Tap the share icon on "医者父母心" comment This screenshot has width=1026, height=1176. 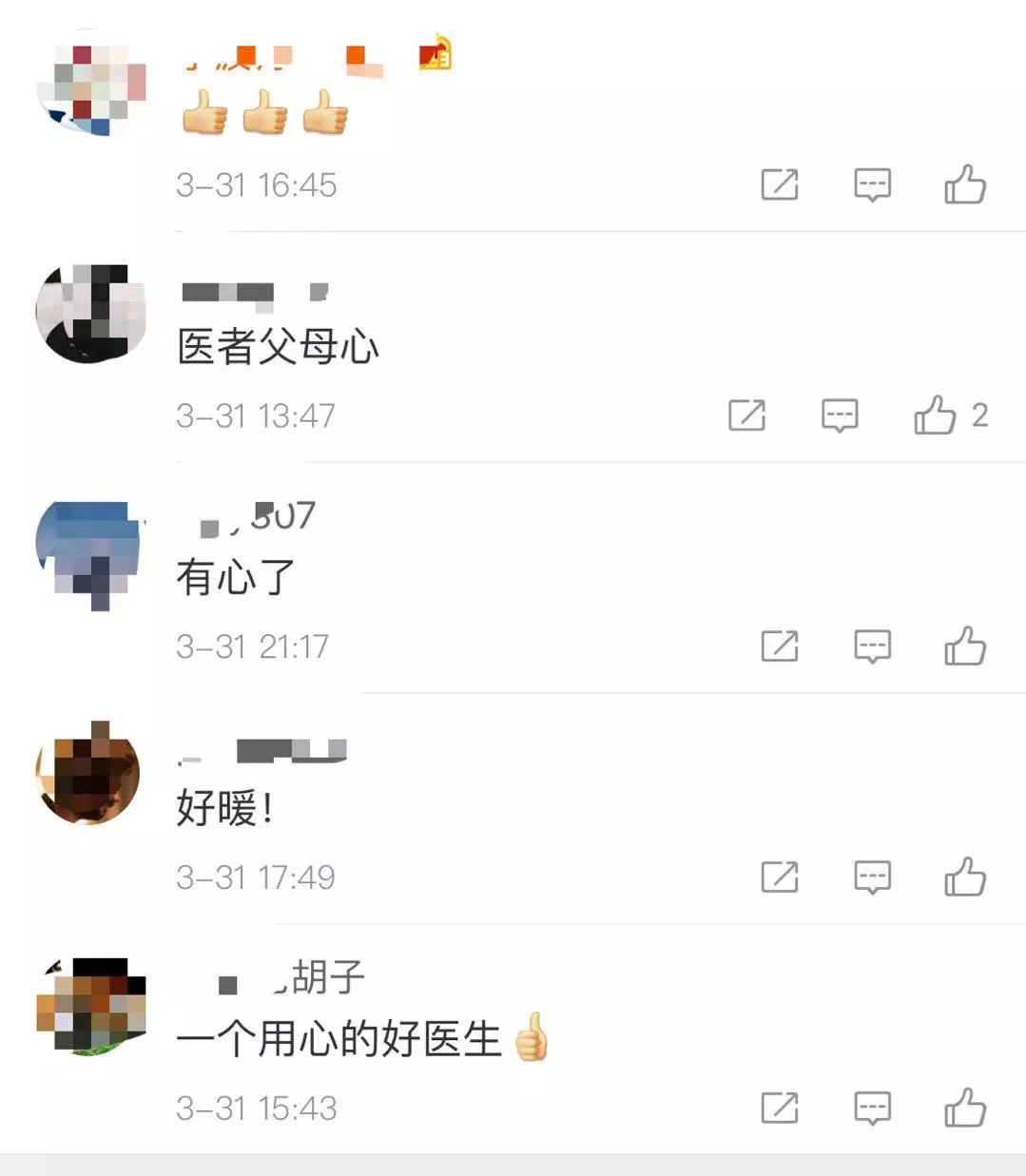click(x=749, y=415)
